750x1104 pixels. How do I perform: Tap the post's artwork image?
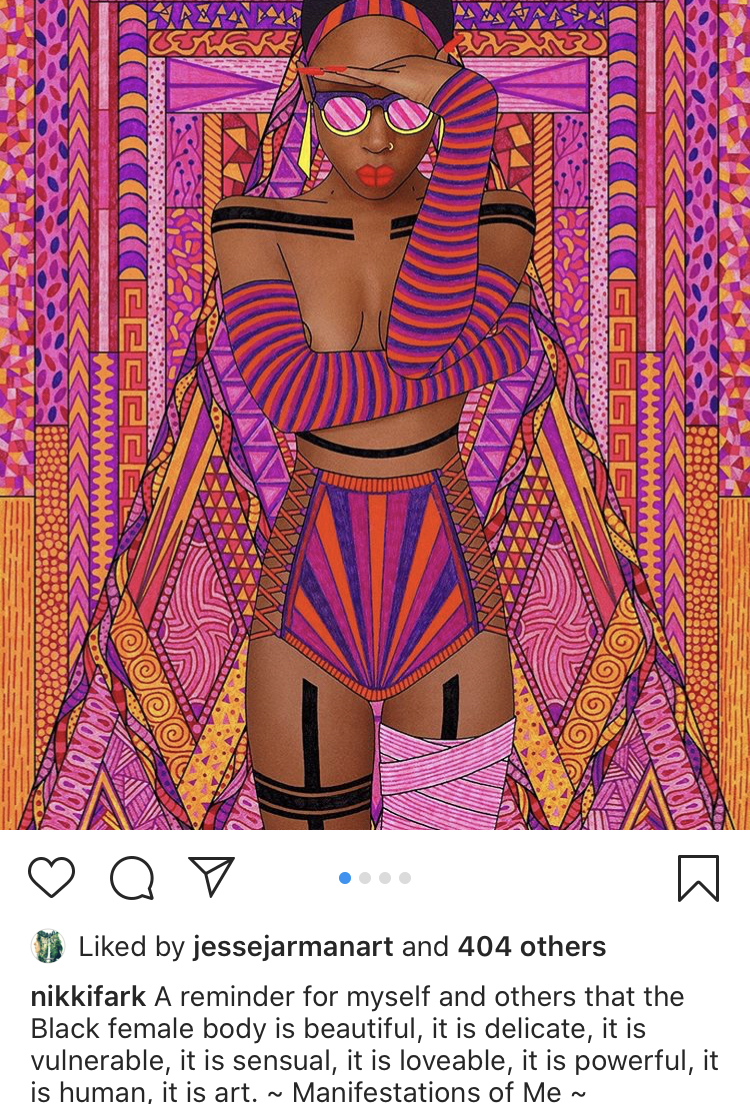375,414
